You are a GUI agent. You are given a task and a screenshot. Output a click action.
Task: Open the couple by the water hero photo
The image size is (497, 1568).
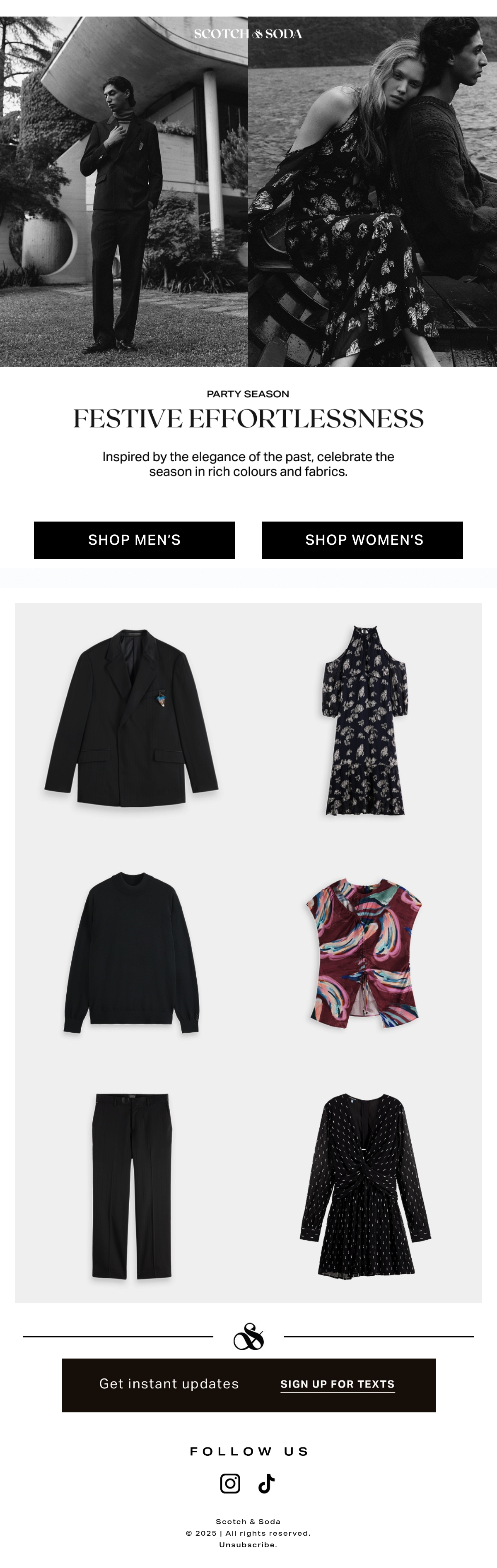pyautogui.click(x=372, y=191)
